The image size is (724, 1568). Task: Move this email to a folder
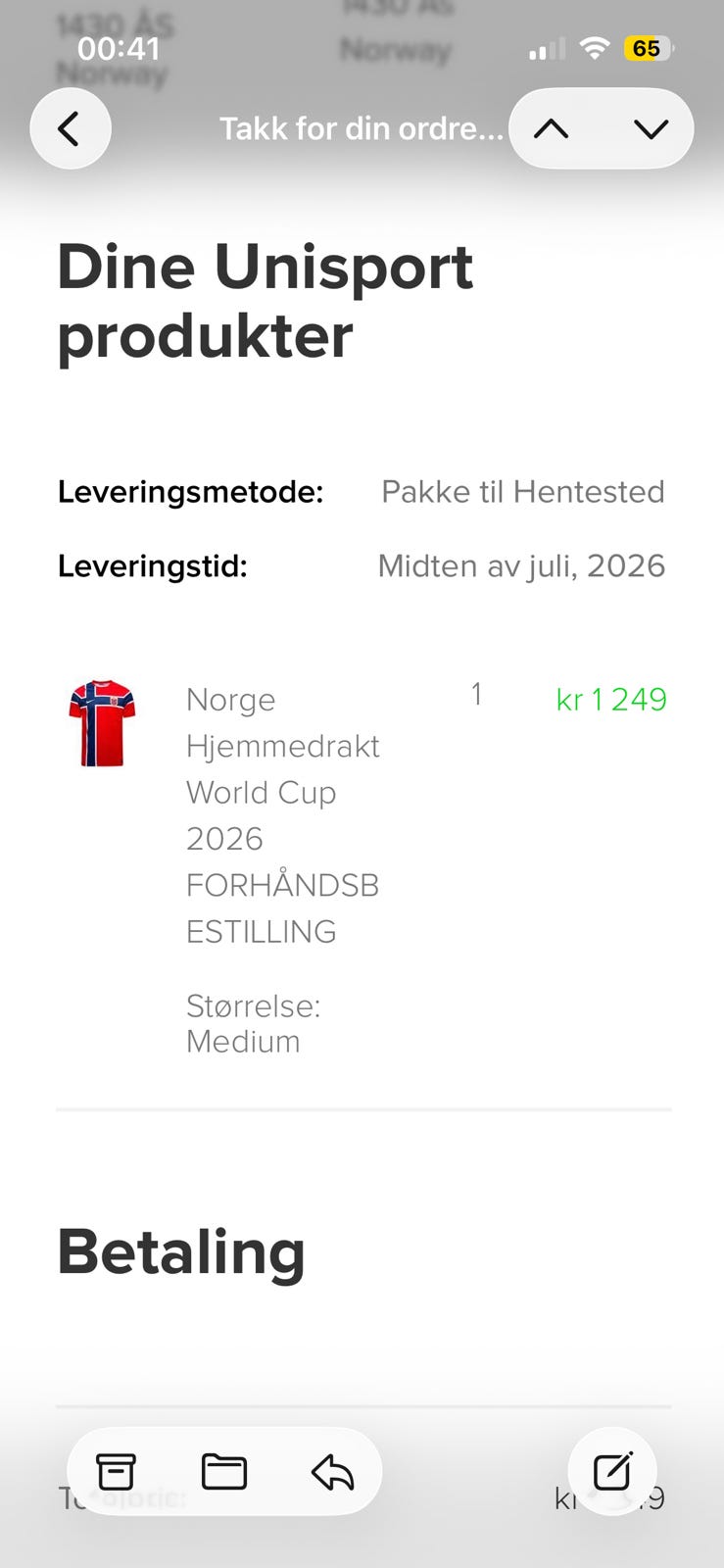(x=224, y=1471)
